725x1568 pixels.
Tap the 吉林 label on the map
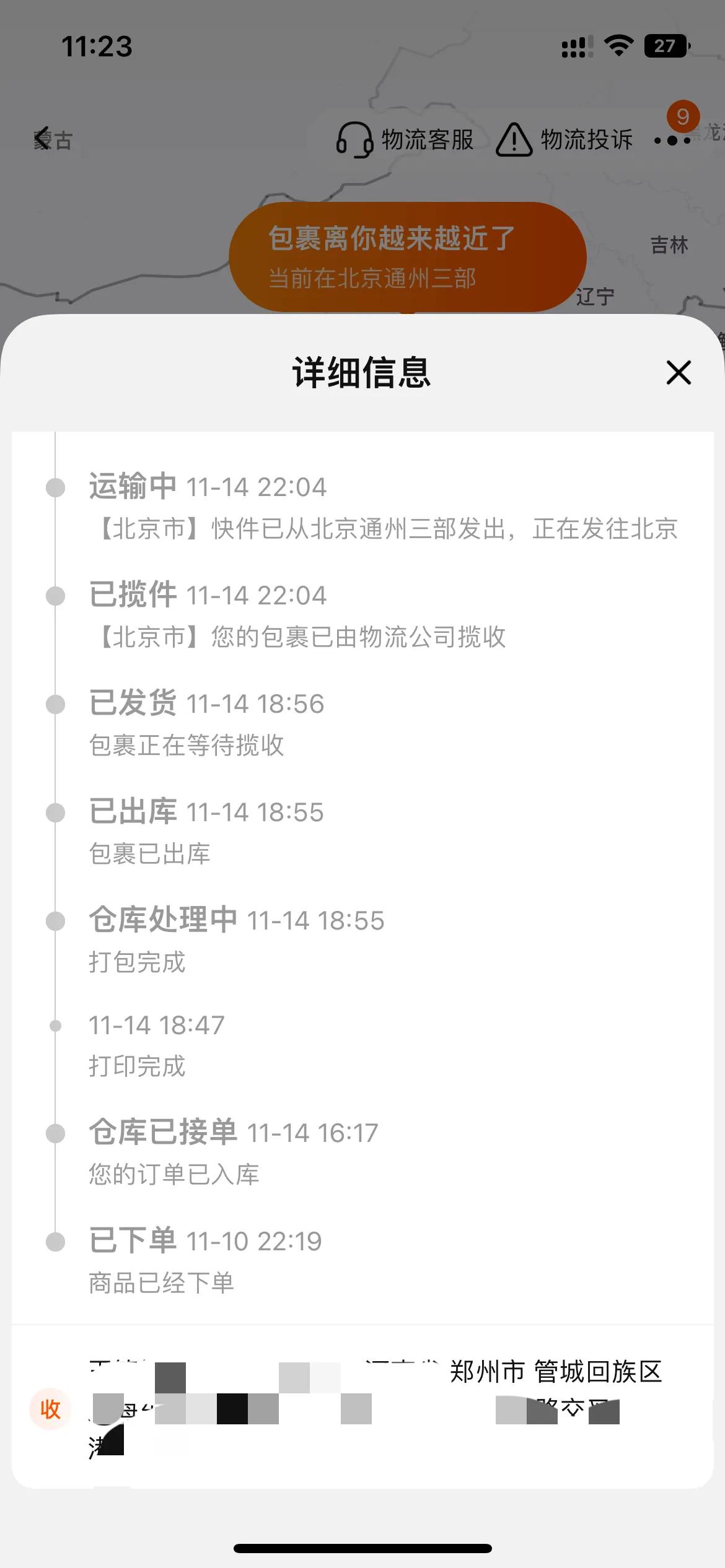[668, 245]
